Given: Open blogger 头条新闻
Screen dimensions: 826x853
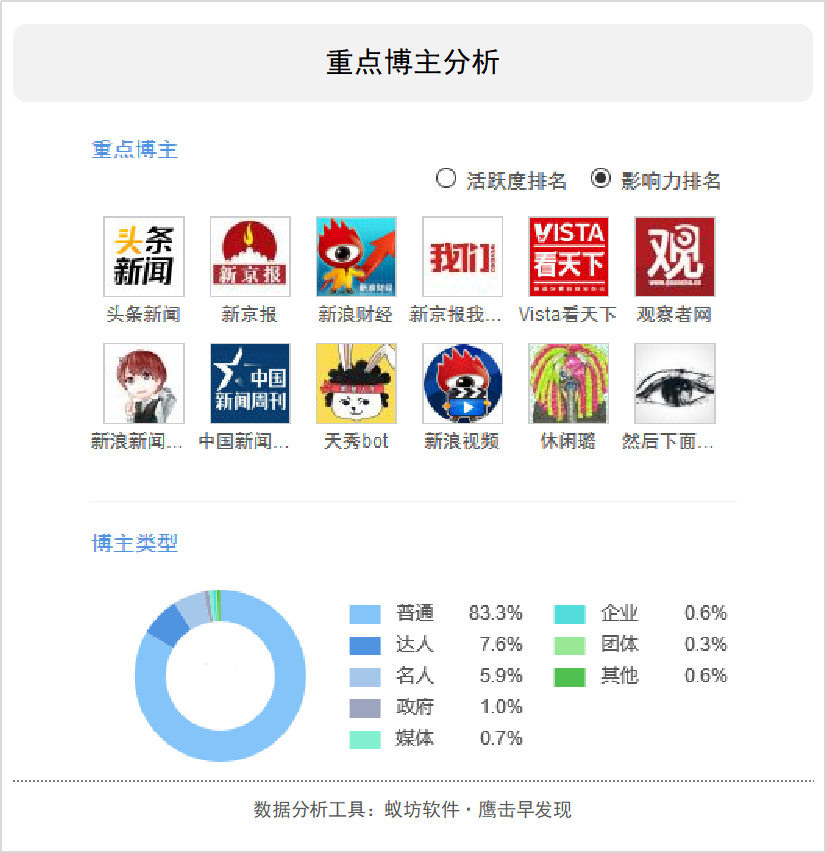Looking at the screenshot, I should pyautogui.click(x=144, y=257).
